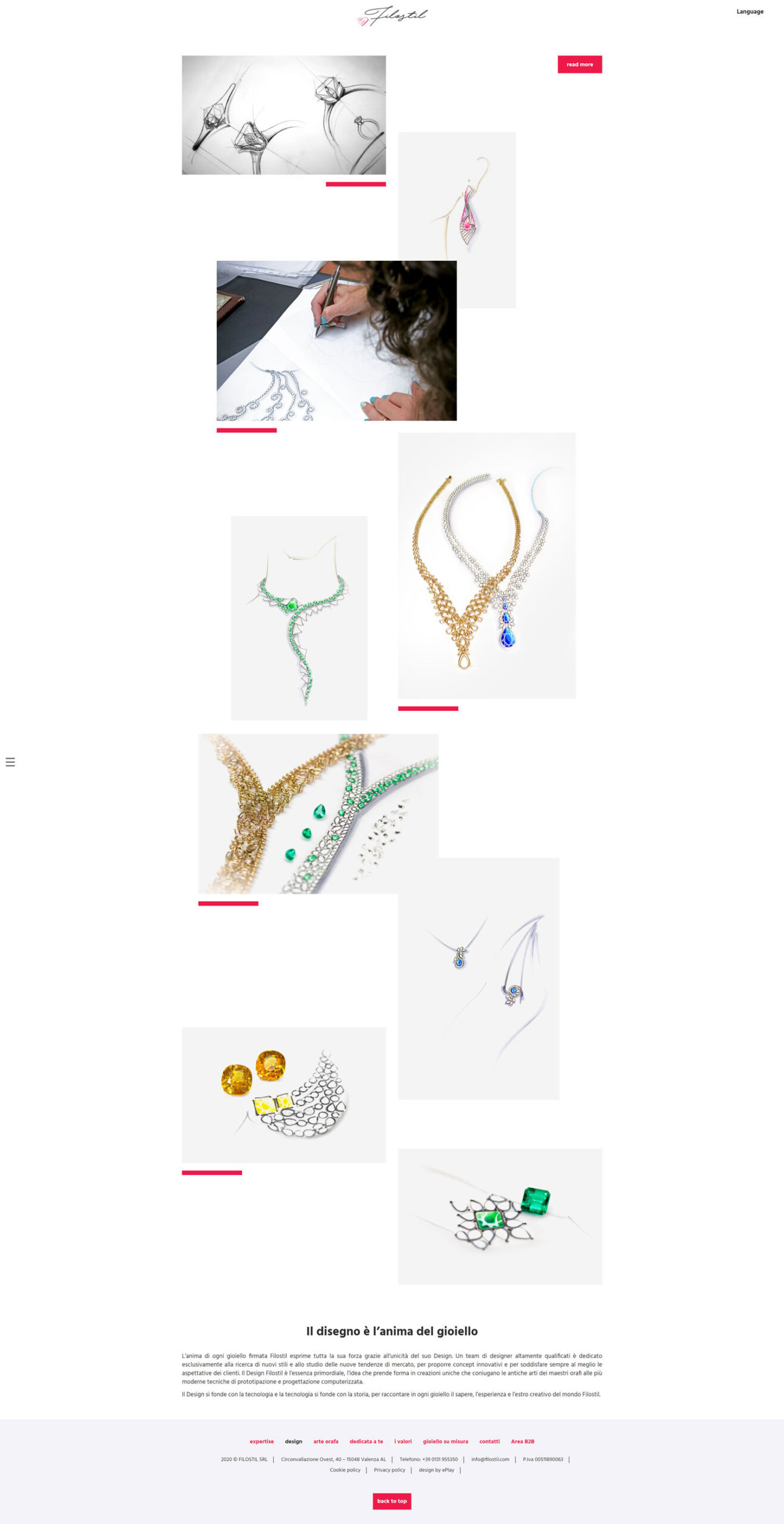Open the arte orafa page
The height and width of the screenshot is (1524, 784).
tap(326, 1441)
